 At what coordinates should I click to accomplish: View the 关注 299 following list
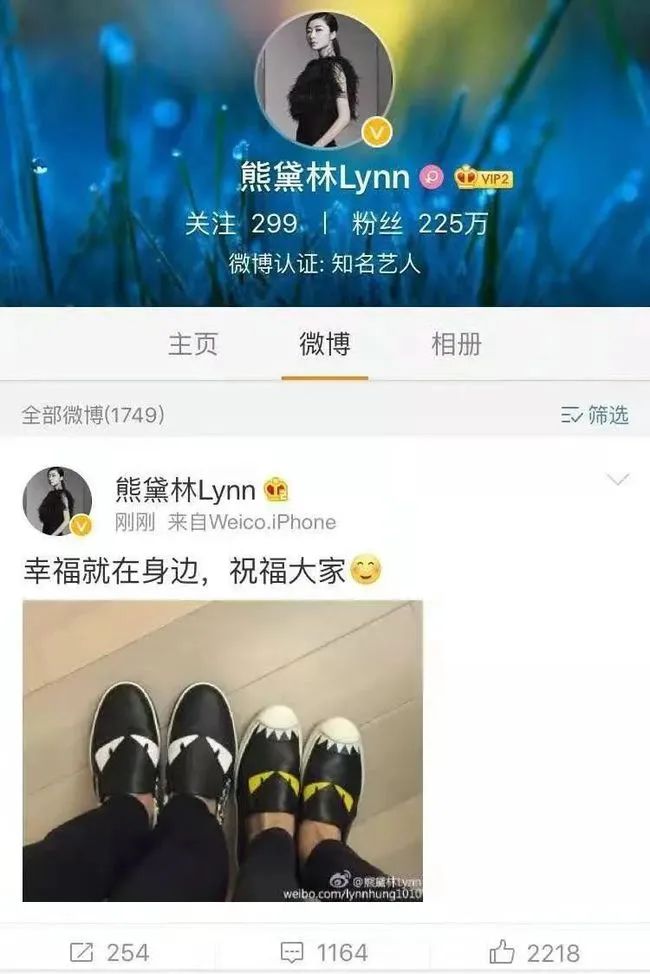(x=241, y=224)
